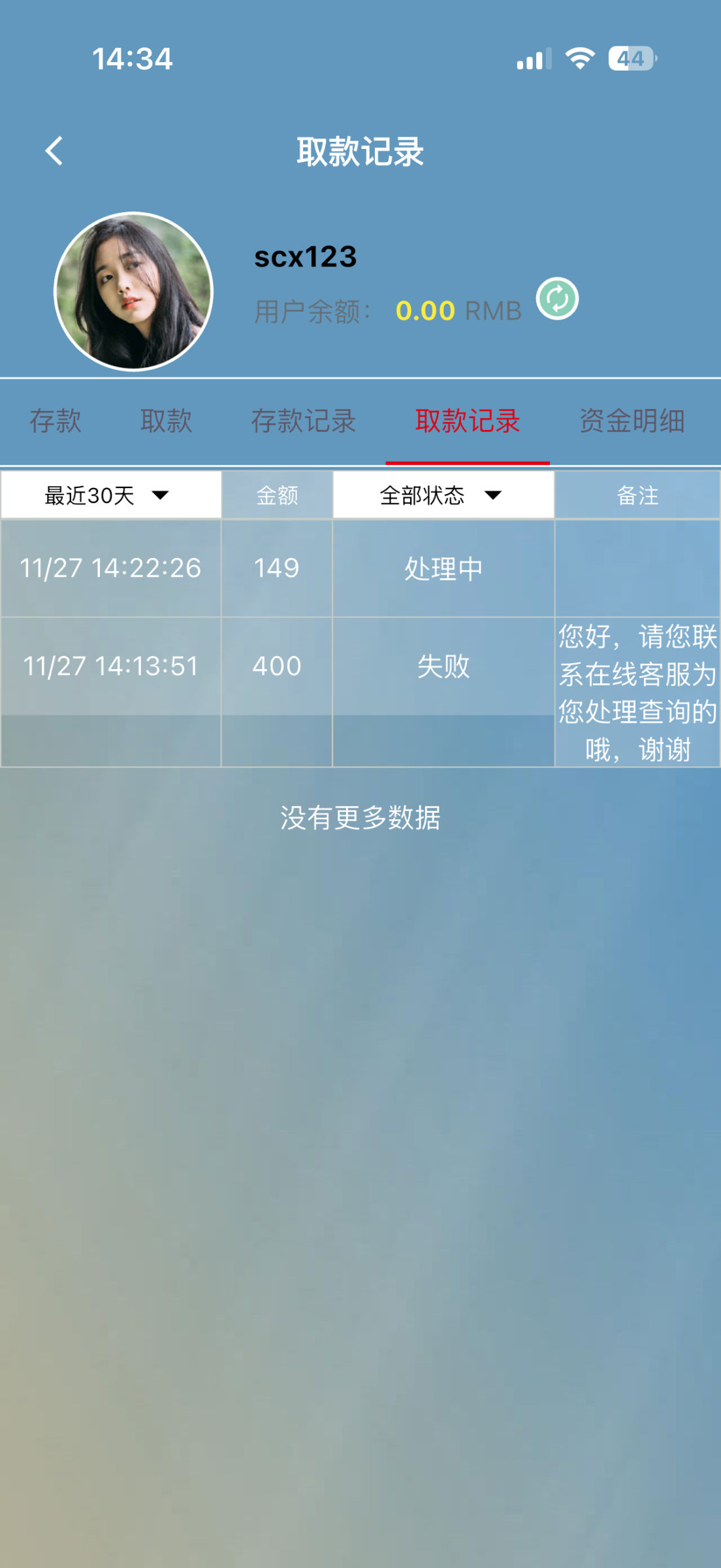Switch to the 存款 tab
The height and width of the screenshot is (1568, 721).
pos(56,421)
